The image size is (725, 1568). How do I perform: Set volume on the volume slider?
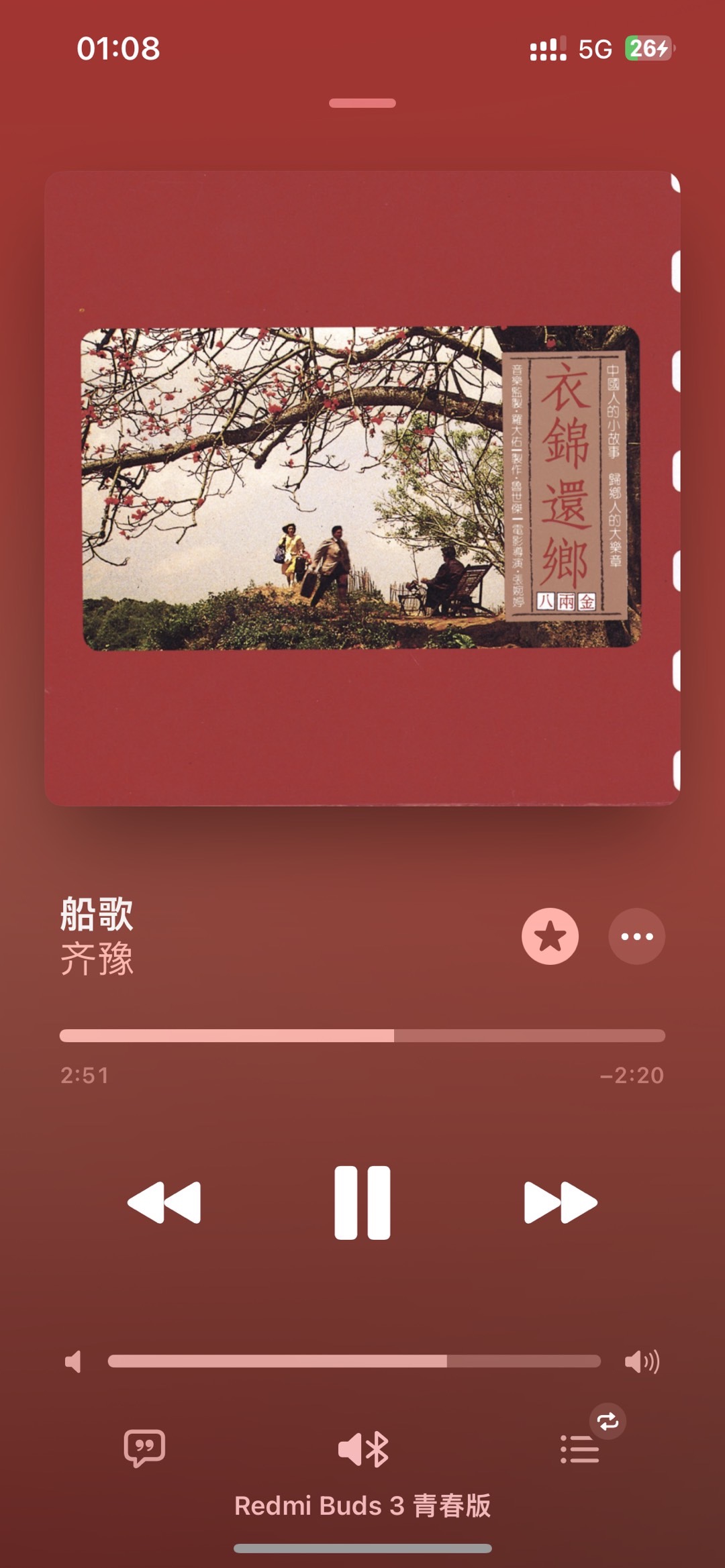pyautogui.click(x=354, y=1361)
